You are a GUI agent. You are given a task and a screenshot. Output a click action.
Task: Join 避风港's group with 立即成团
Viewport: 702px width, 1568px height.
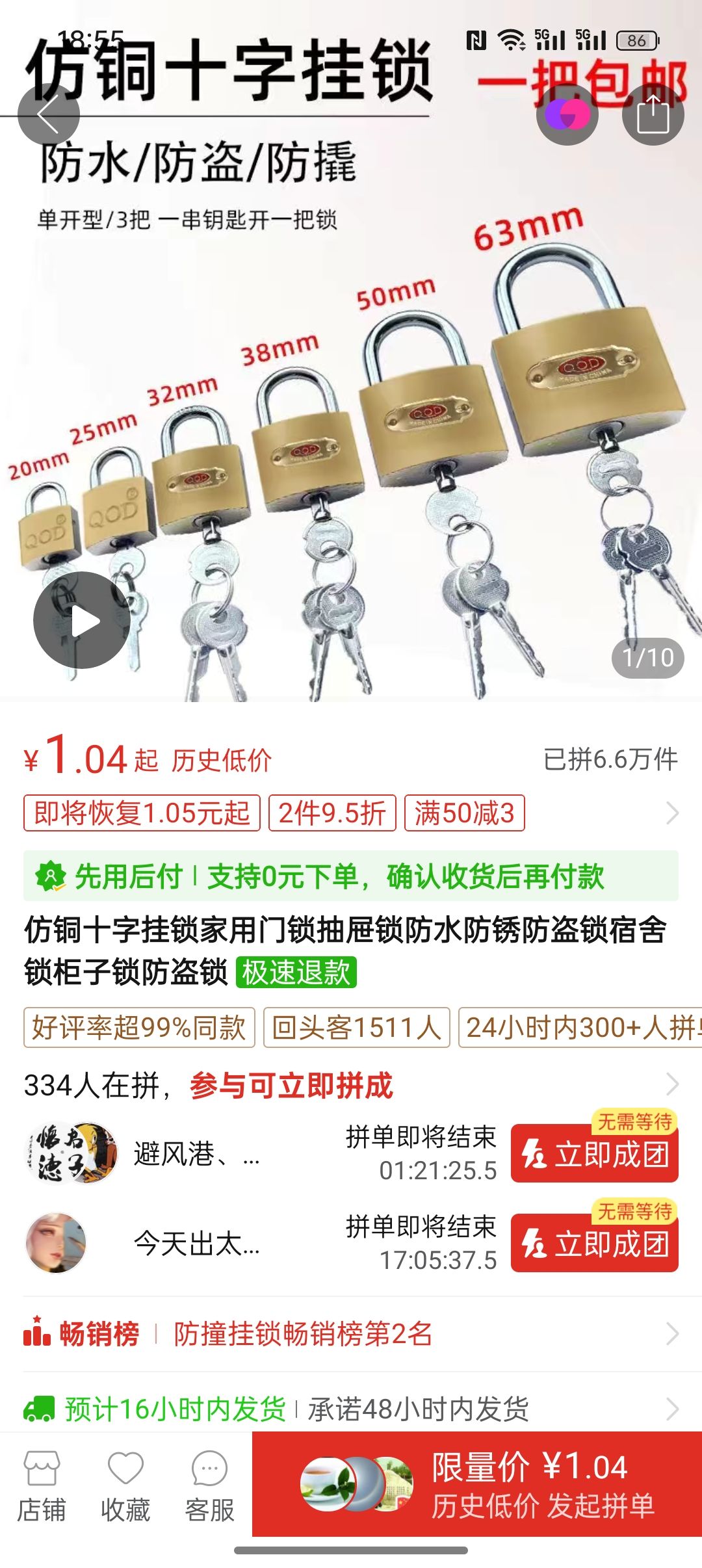pos(594,1154)
